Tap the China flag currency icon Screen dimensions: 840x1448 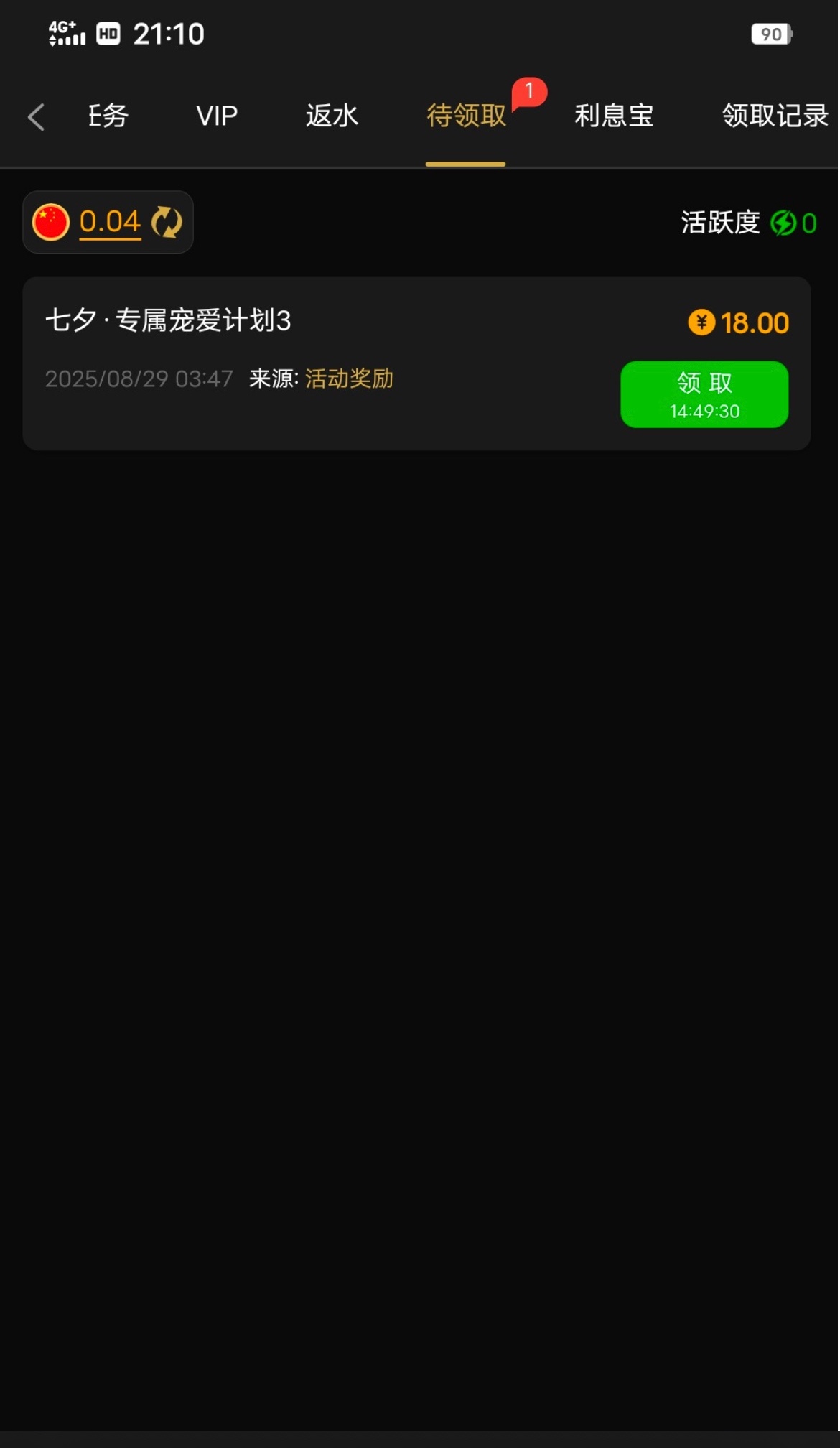(51, 222)
